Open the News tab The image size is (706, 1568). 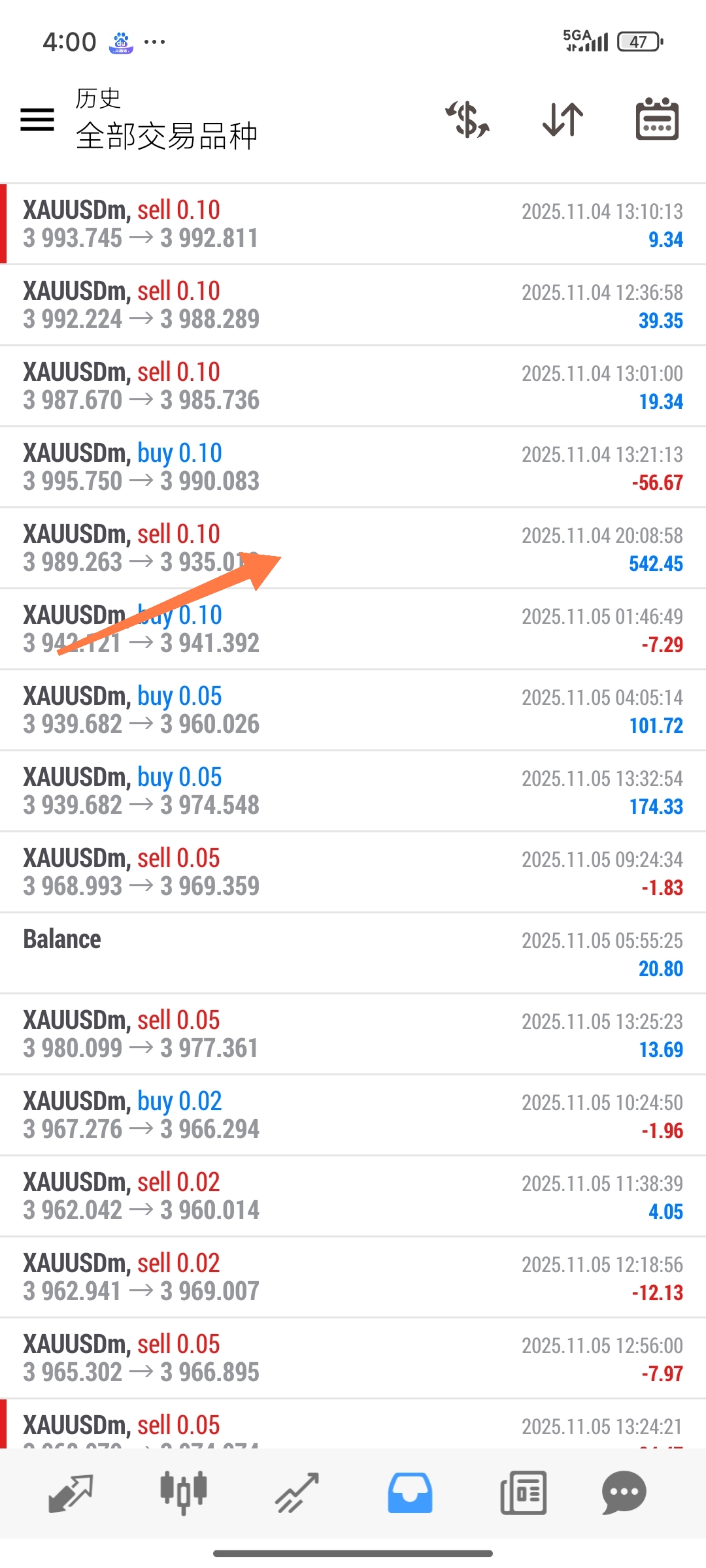[x=523, y=1493]
